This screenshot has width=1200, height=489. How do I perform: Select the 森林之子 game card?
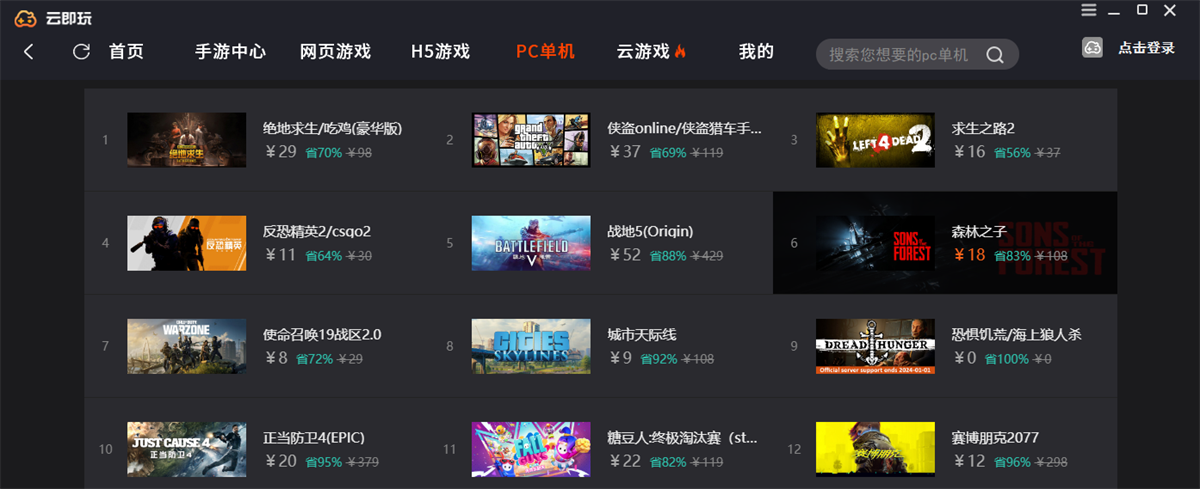pyautogui.click(x=944, y=243)
